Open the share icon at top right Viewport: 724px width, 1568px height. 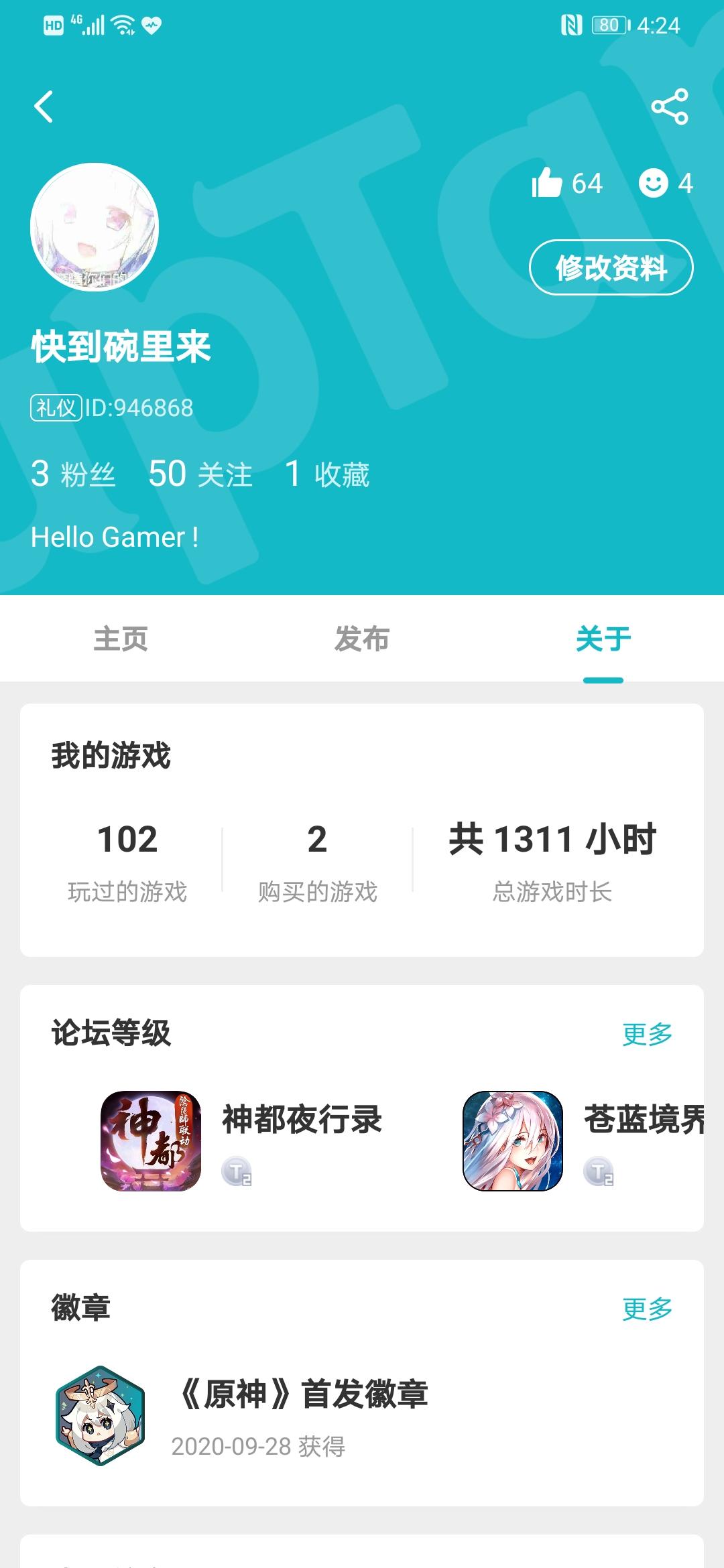point(670,106)
